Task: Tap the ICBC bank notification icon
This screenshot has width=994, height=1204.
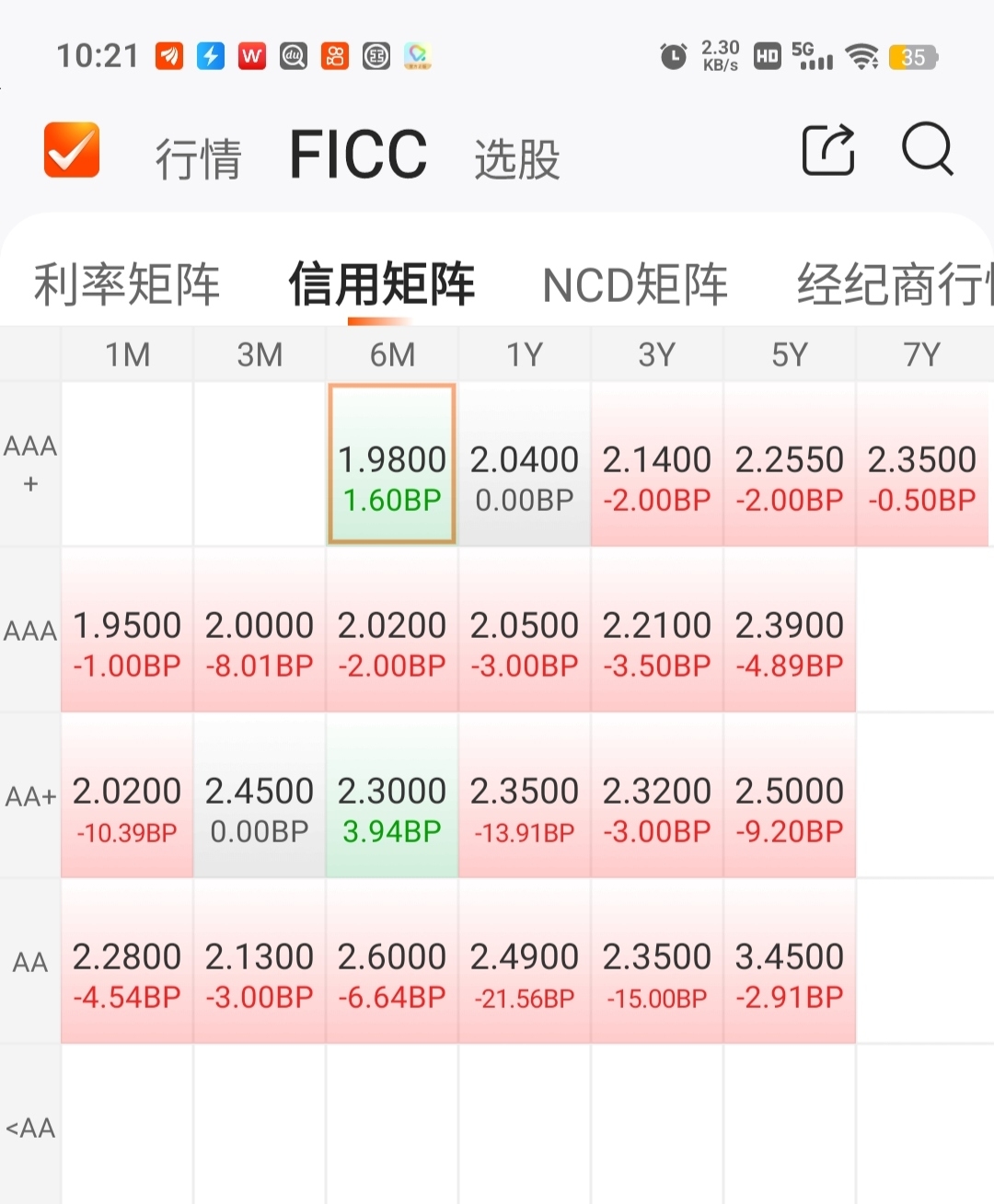Action: pyautogui.click(x=375, y=56)
